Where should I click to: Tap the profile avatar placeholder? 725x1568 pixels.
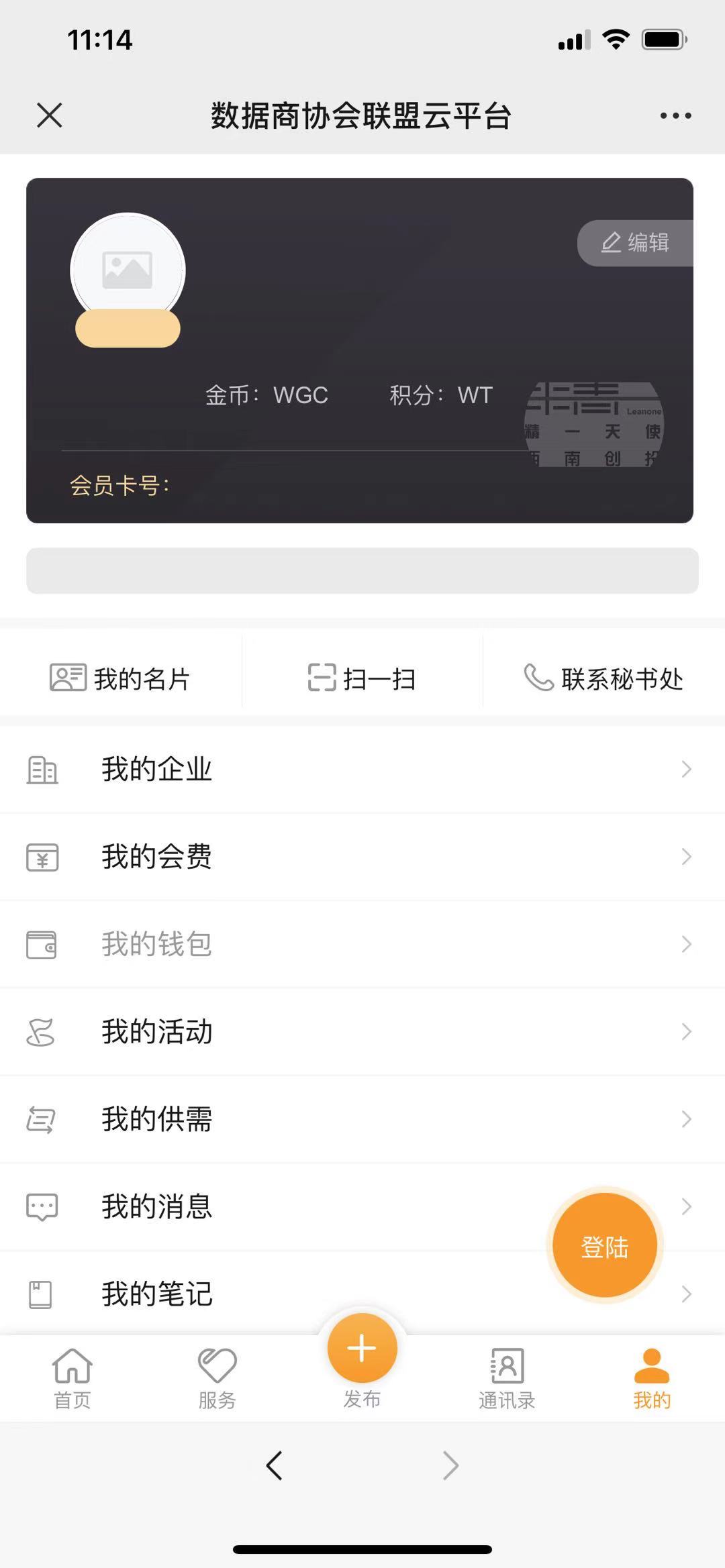(128, 270)
